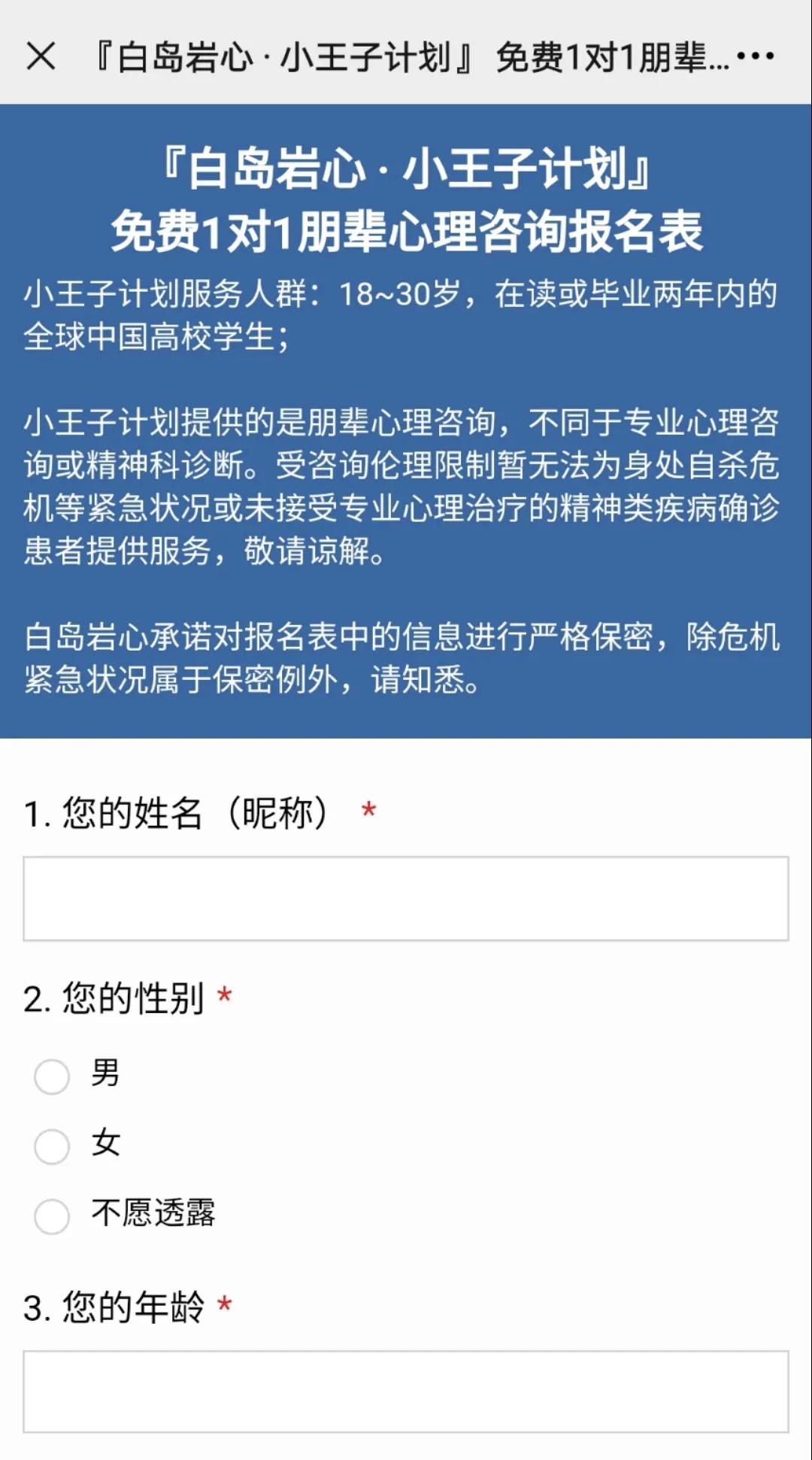Focus the 您的年龄 text field
Screen dimensions: 812x1460
(x=406, y=1392)
